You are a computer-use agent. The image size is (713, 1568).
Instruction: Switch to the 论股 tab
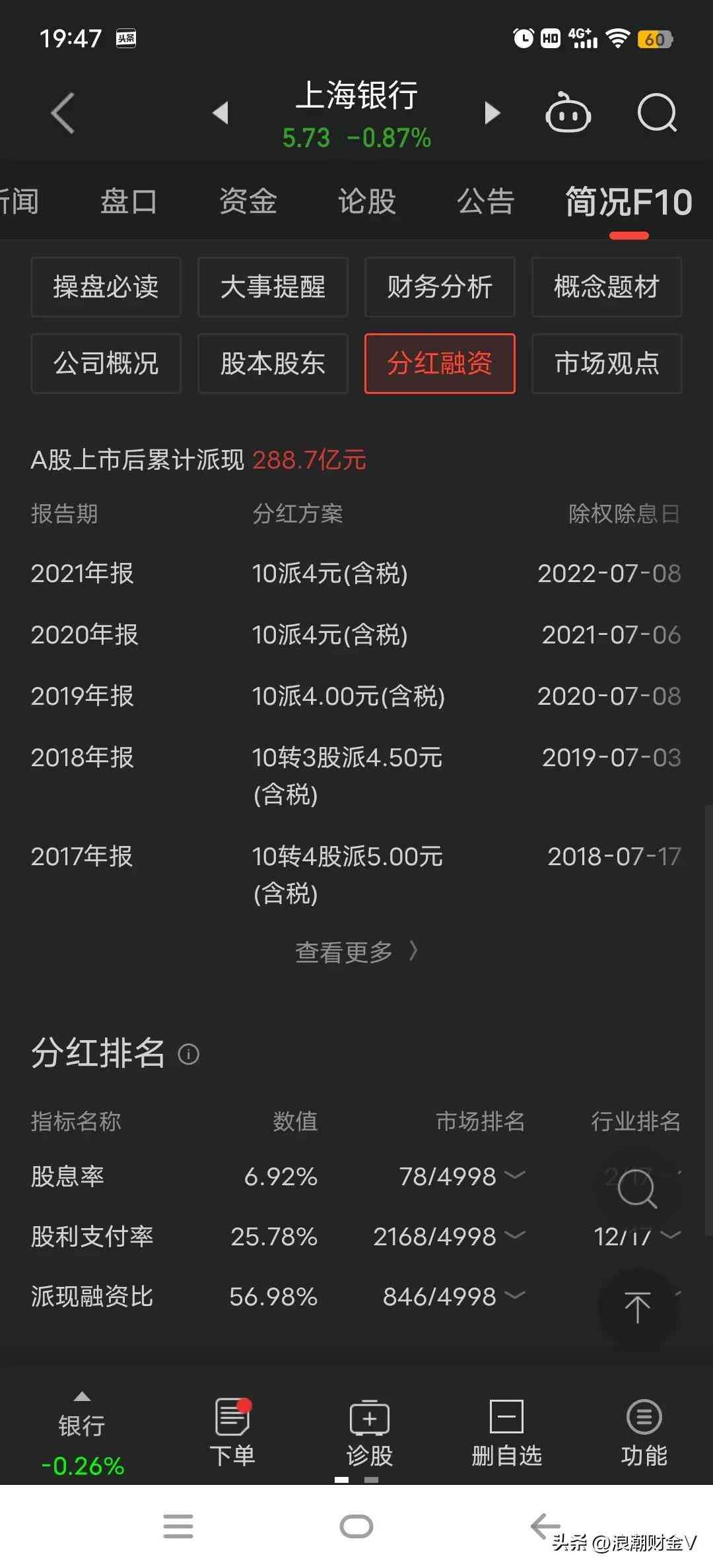click(366, 201)
